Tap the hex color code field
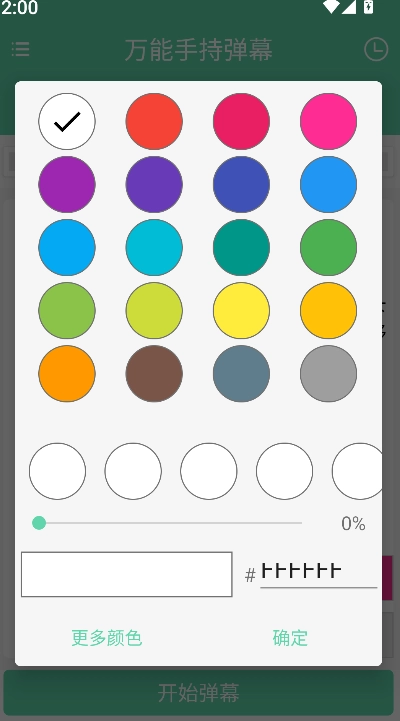The height and width of the screenshot is (721, 400). (318, 572)
